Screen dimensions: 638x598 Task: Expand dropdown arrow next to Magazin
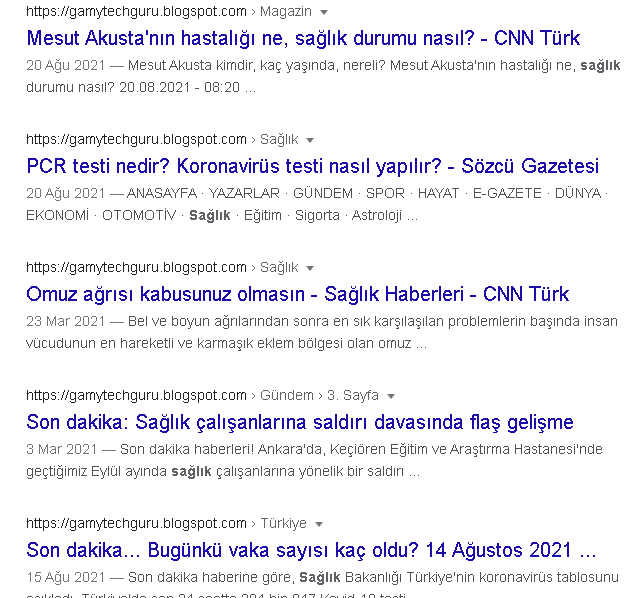click(324, 13)
